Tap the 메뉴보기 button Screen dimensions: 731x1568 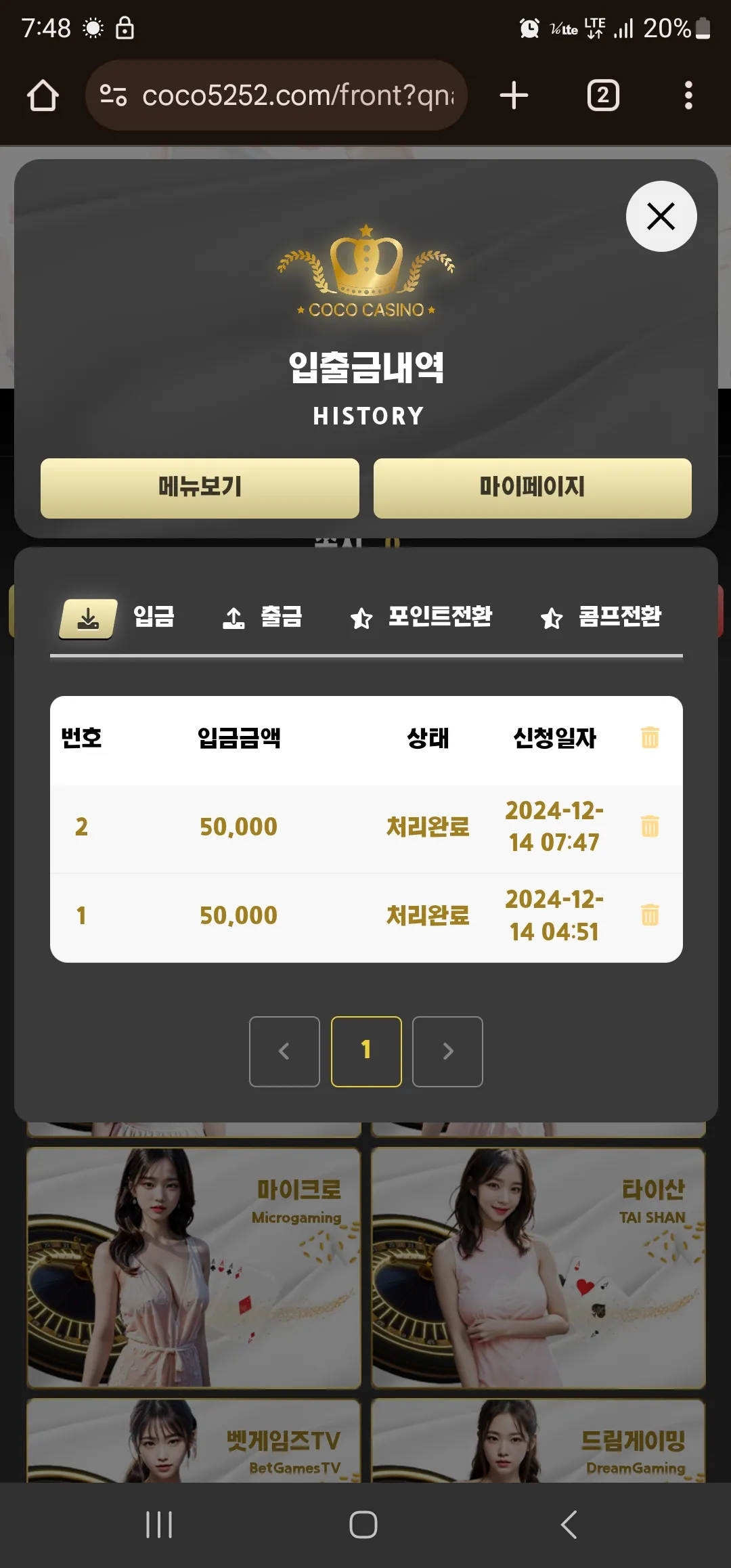coord(200,487)
